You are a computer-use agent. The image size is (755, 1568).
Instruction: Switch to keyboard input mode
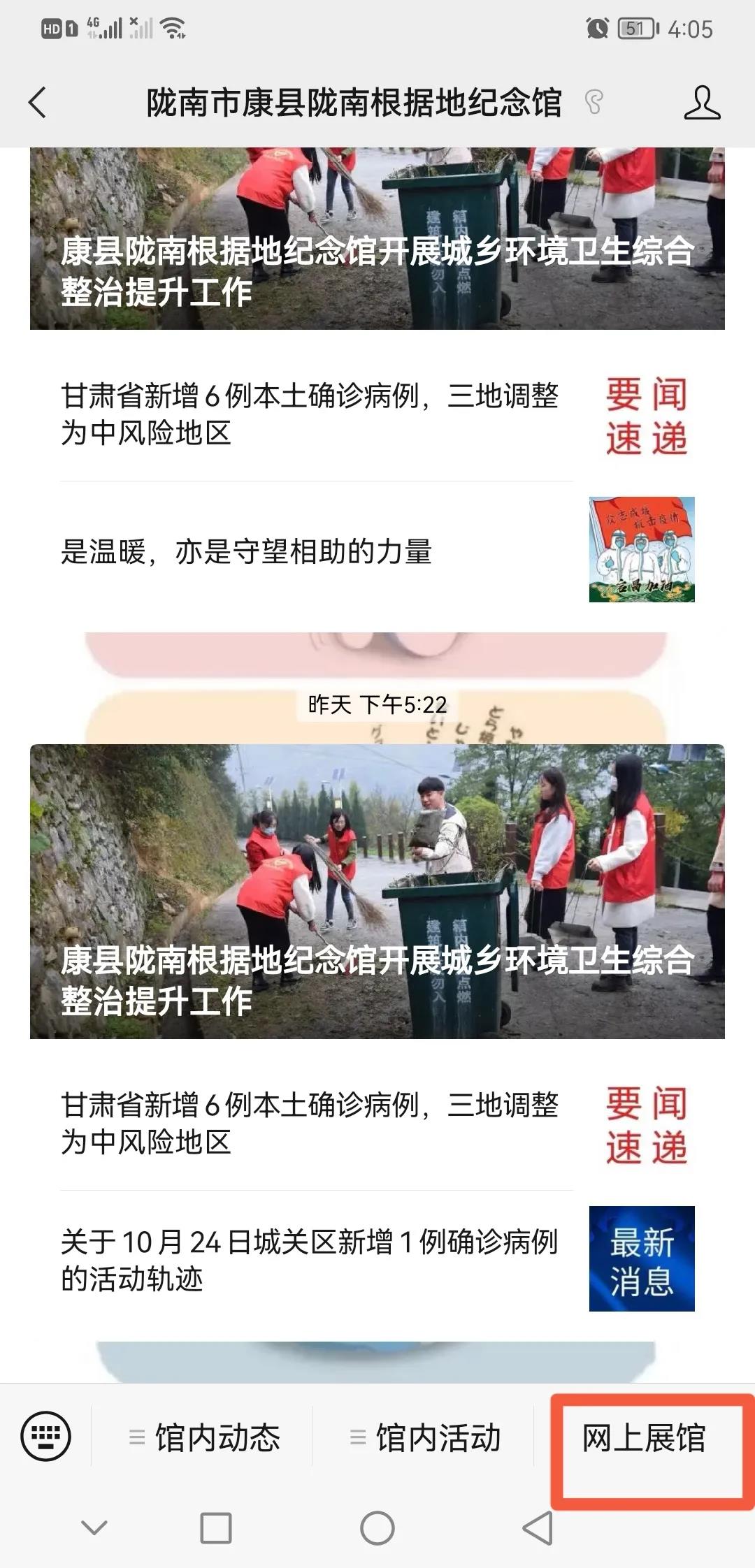[46, 1437]
